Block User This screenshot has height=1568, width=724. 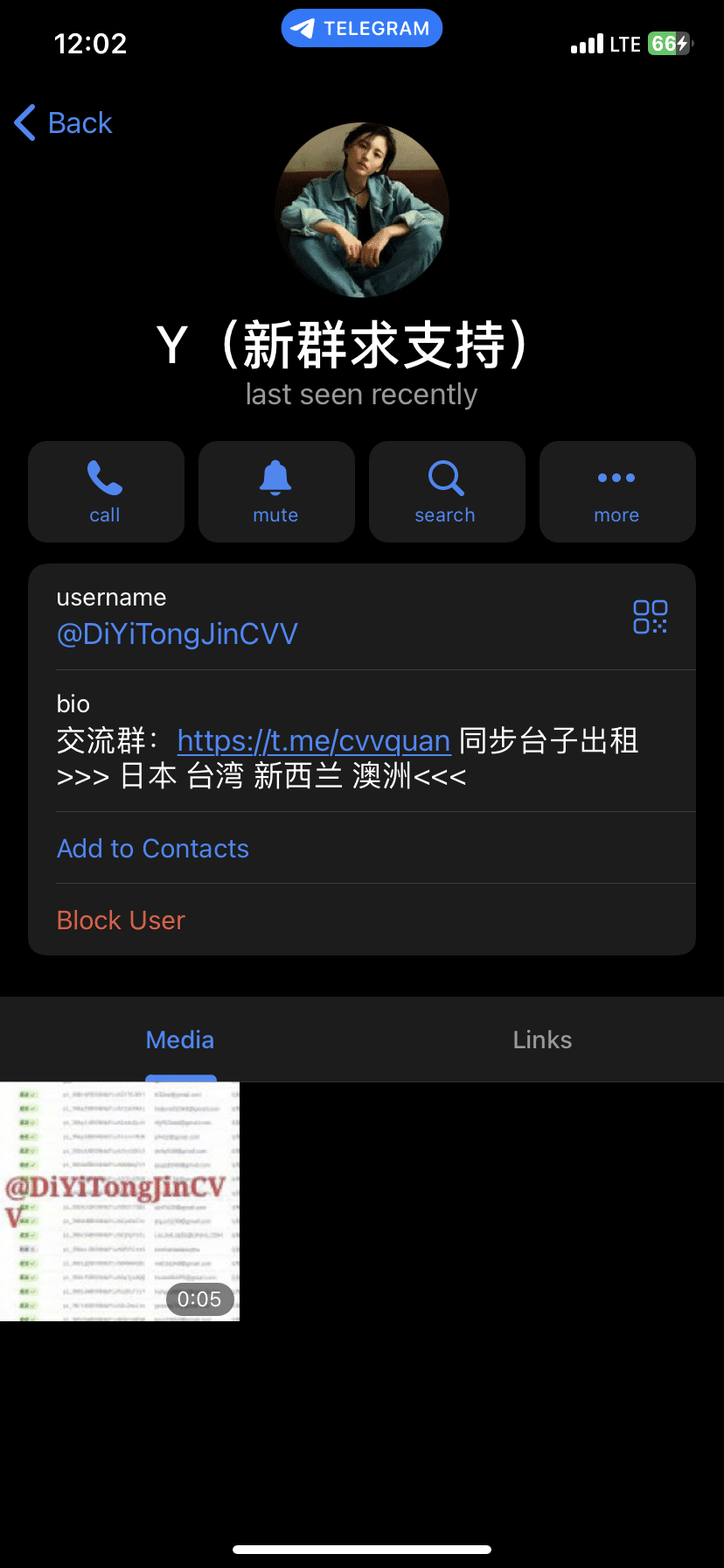pyautogui.click(x=122, y=920)
